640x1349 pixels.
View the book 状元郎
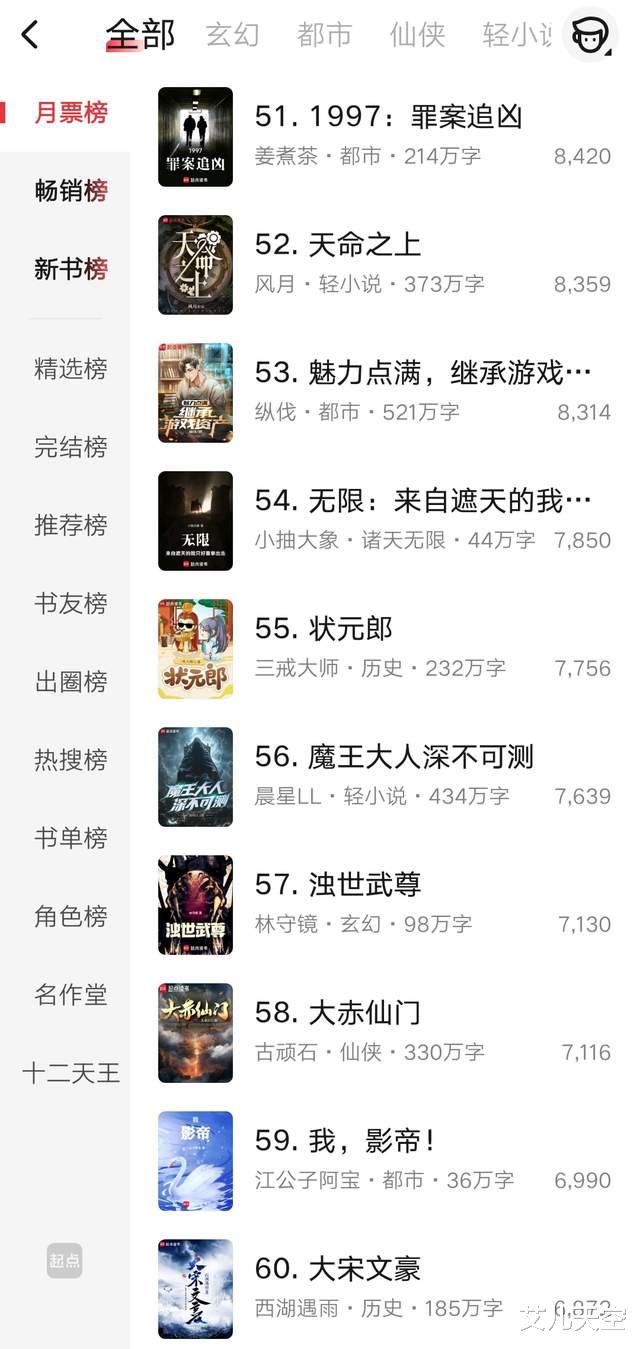pos(324,629)
